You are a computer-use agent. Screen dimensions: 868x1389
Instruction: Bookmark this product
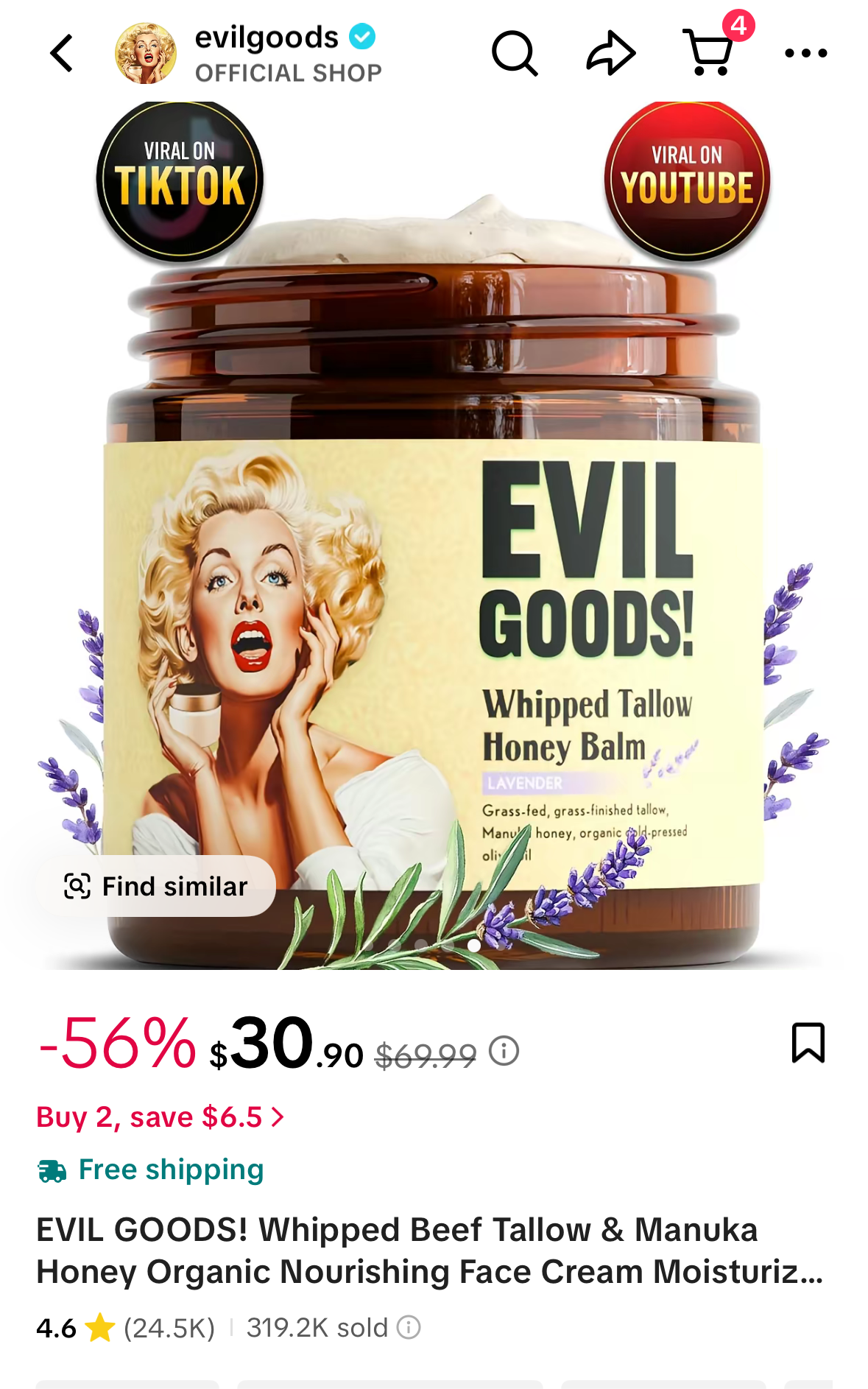[x=808, y=1043]
